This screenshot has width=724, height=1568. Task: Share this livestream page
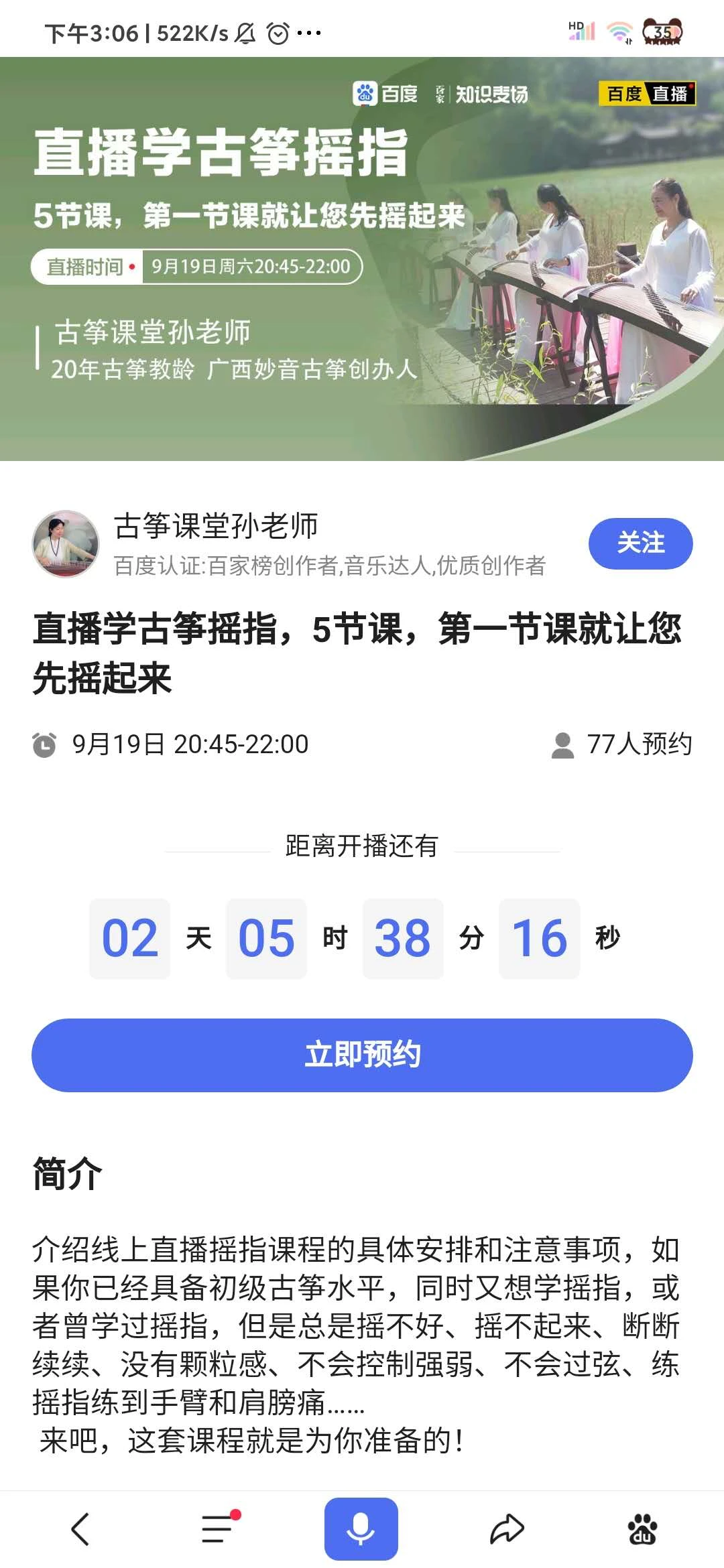click(507, 1528)
